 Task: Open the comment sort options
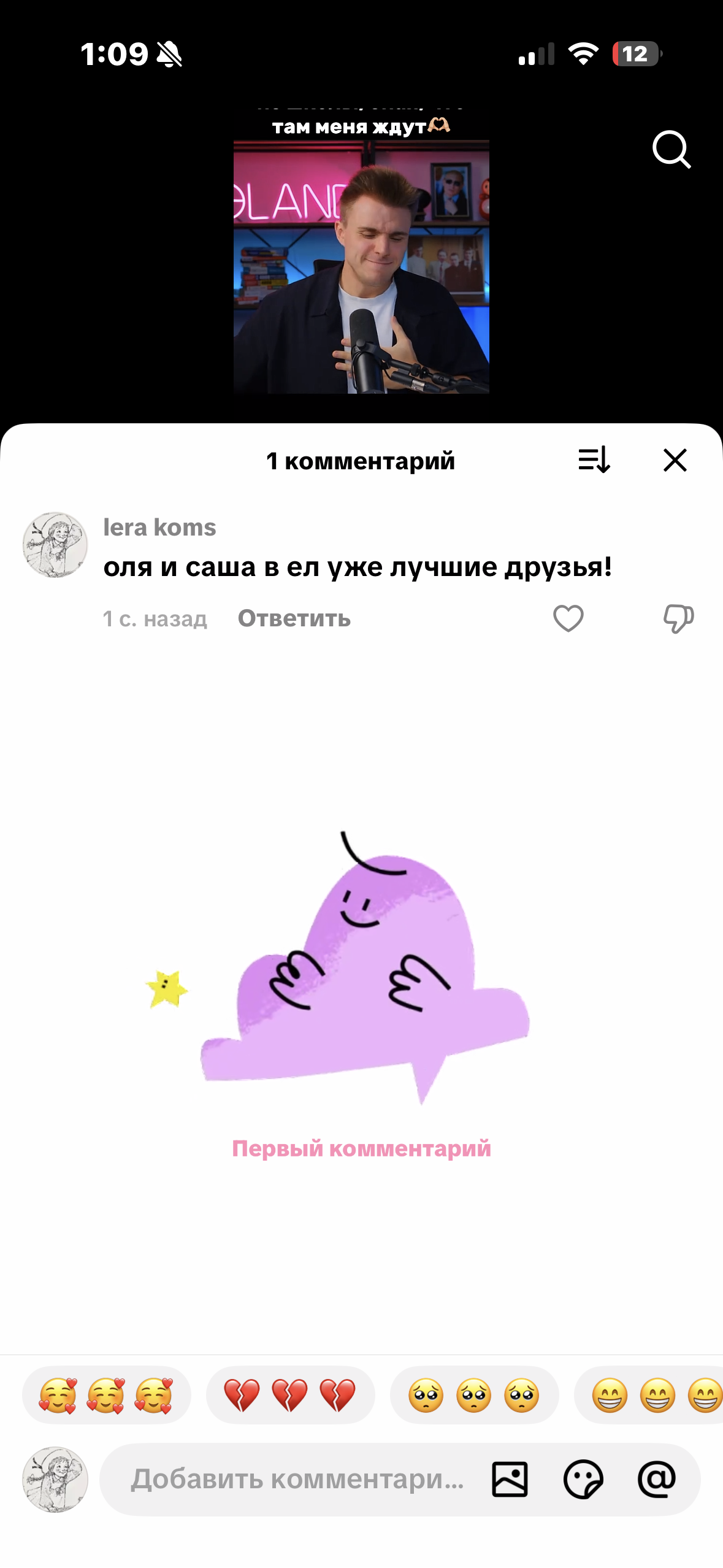(x=594, y=459)
